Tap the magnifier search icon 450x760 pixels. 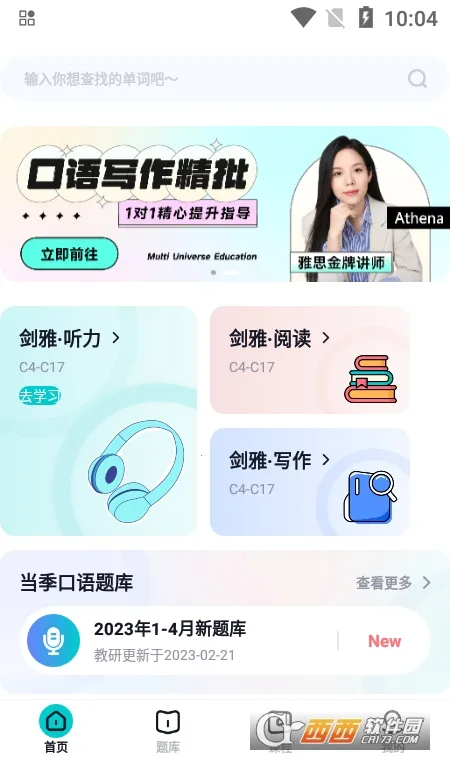pyautogui.click(x=417, y=79)
